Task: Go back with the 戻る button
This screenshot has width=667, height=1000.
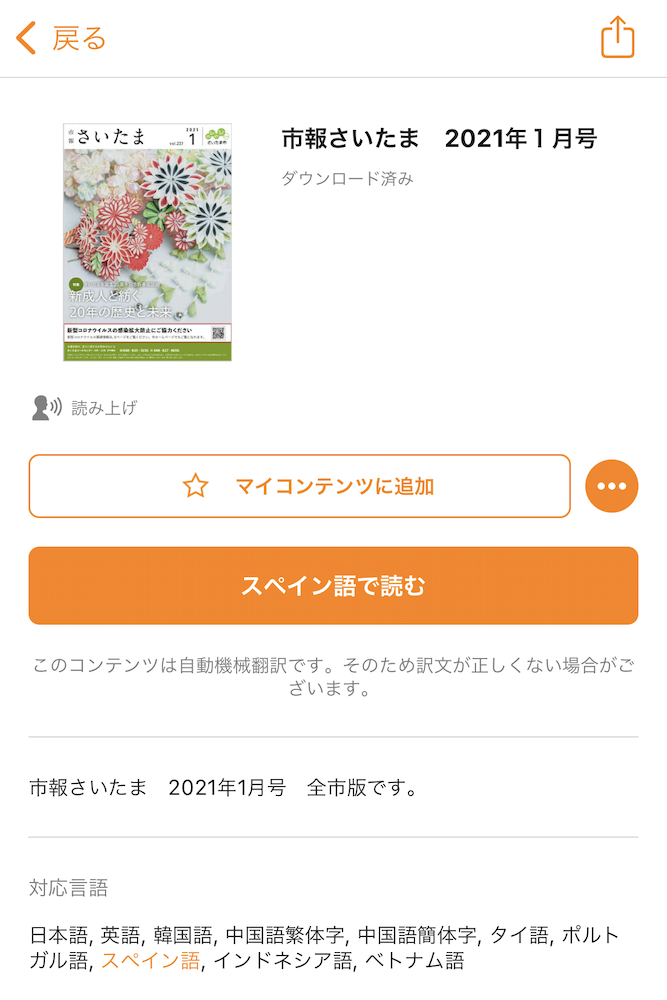Action: click(x=62, y=39)
